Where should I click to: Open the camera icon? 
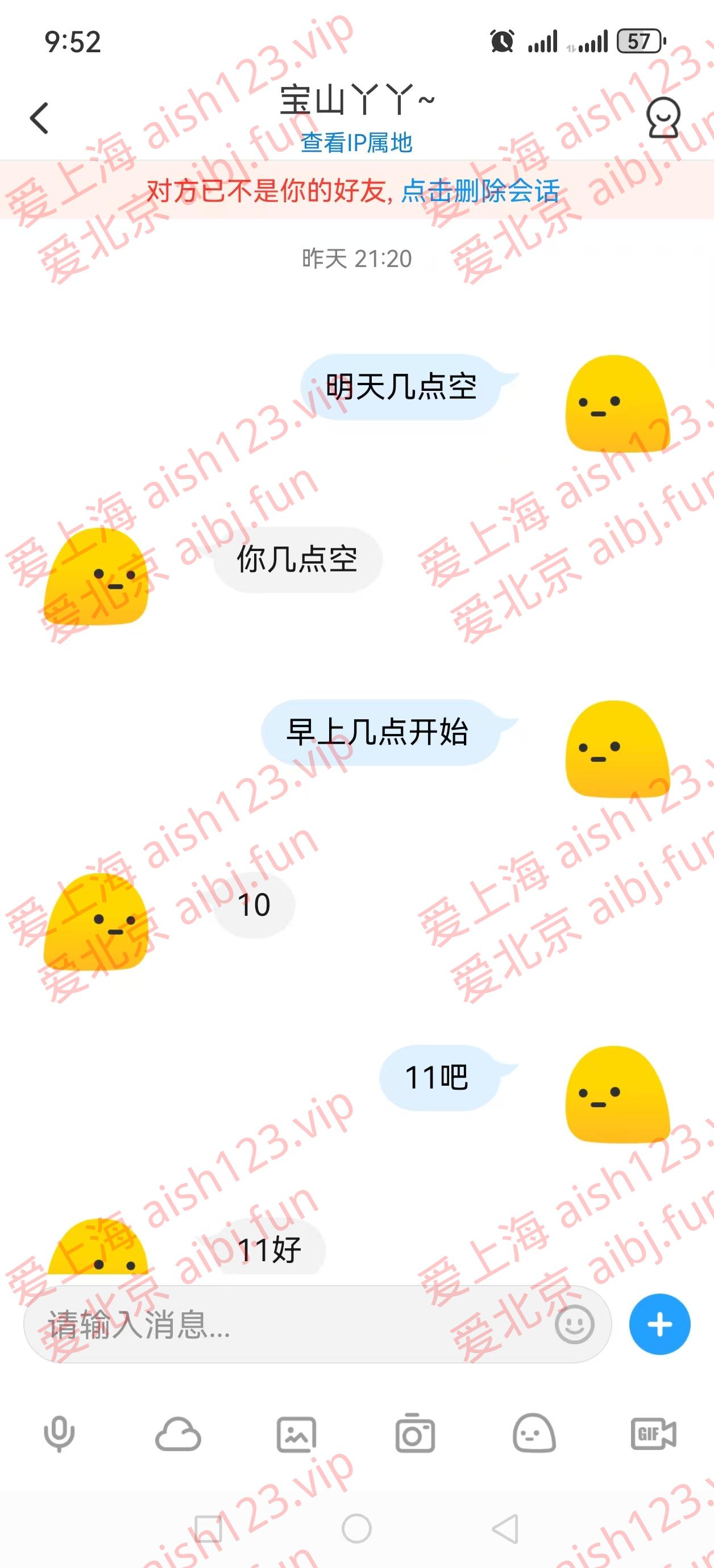[415, 1434]
